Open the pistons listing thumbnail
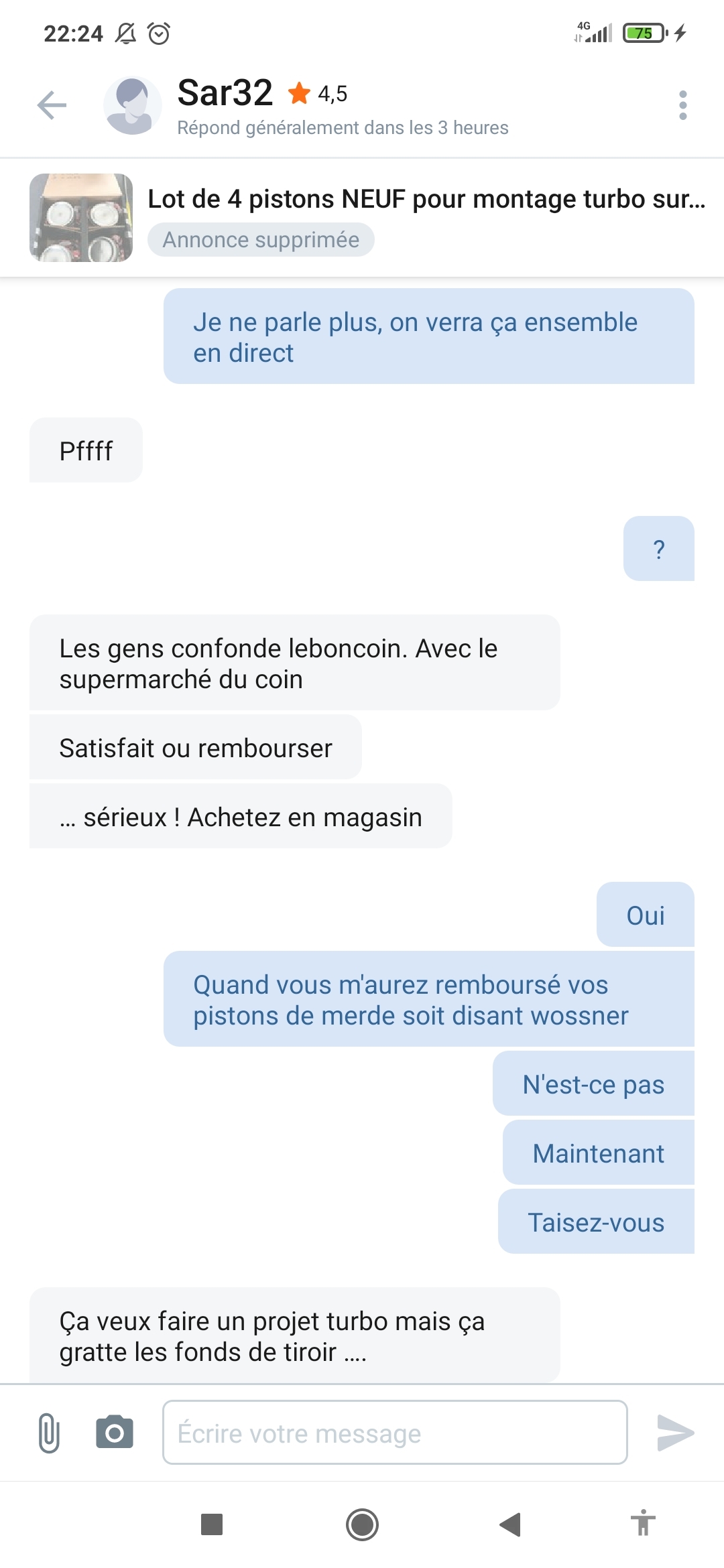The image size is (724, 1568). (81, 218)
